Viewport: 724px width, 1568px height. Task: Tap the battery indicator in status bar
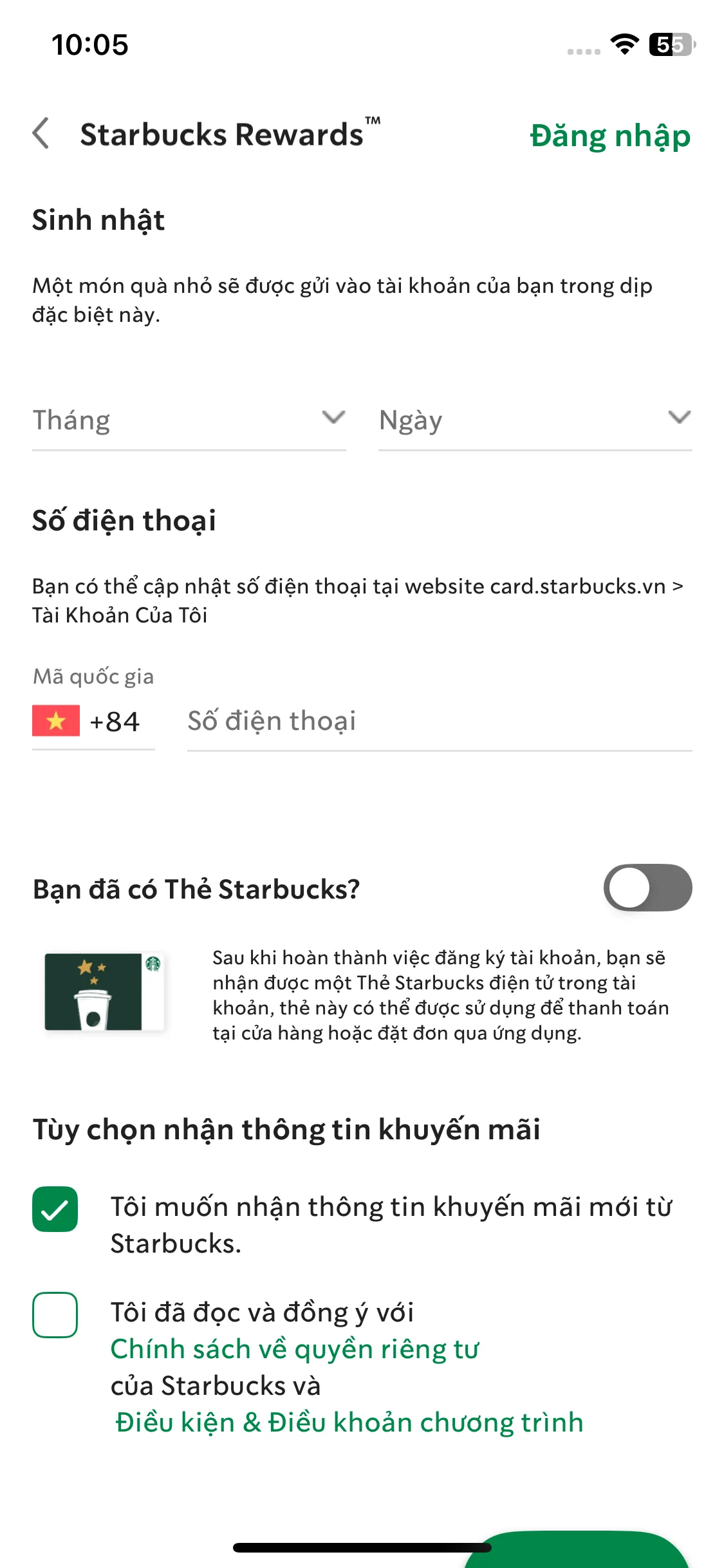(671, 43)
